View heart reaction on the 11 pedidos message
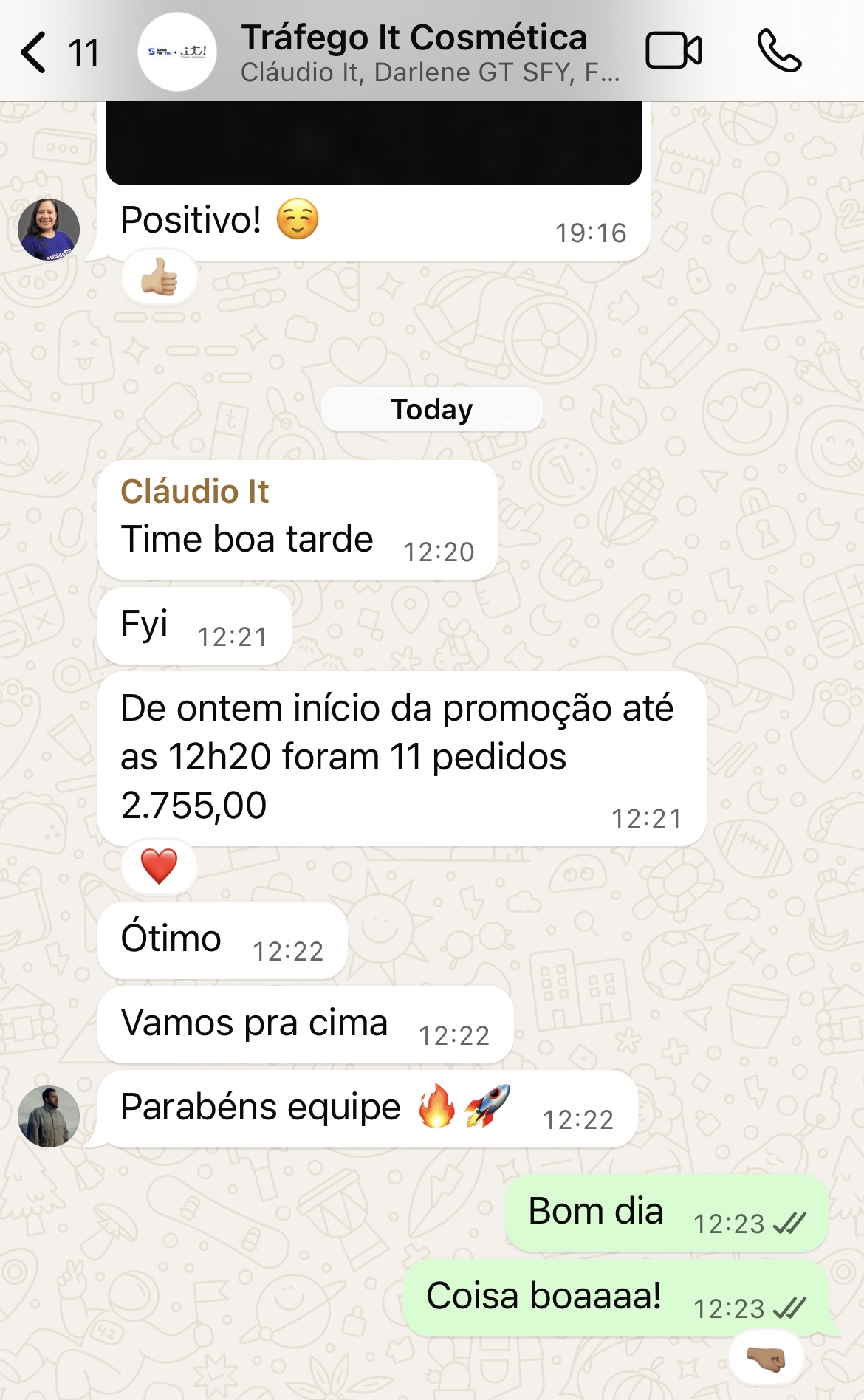Screen dimensions: 864x1400 pos(159,866)
